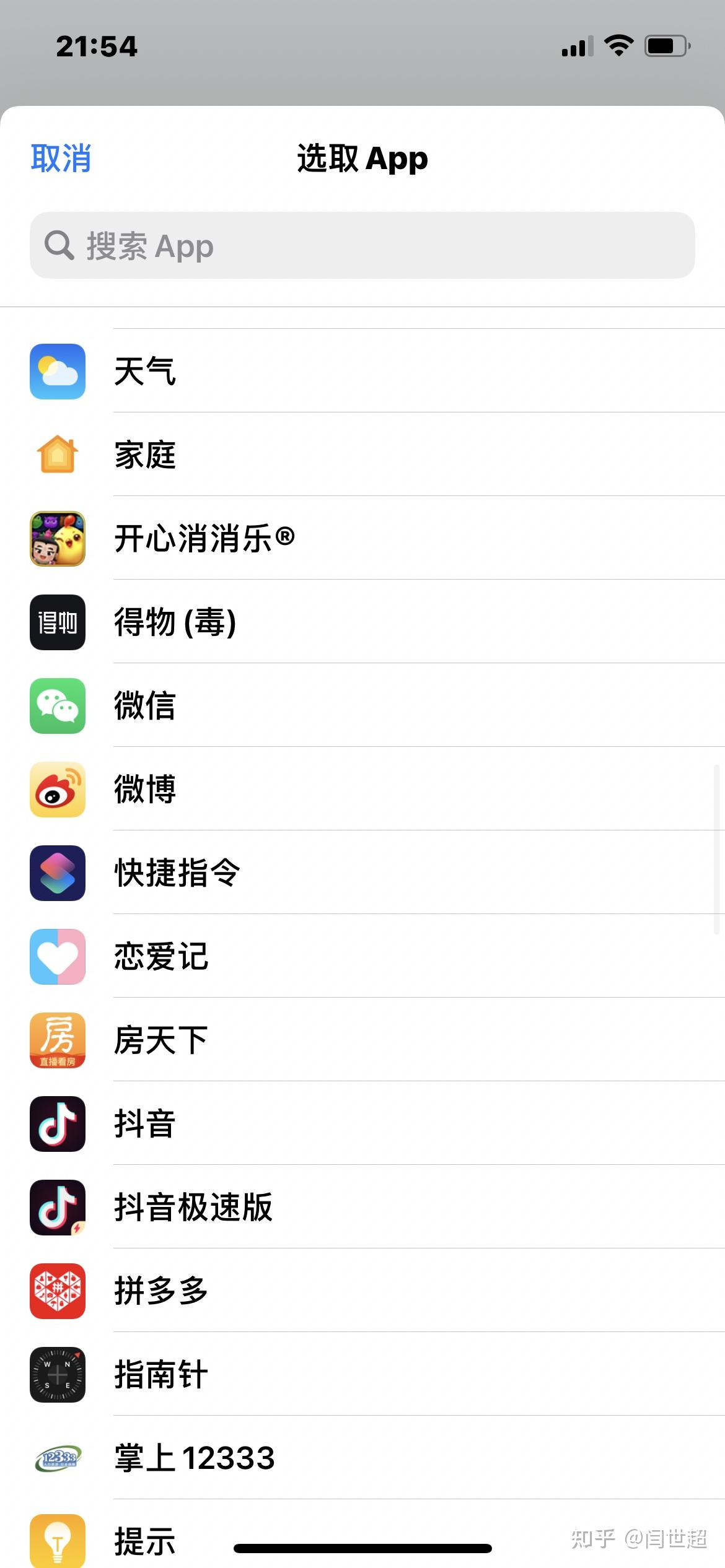This screenshot has height=1568, width=725.
Task: Select the 微博 app
Action: click(x=145, y=790)
